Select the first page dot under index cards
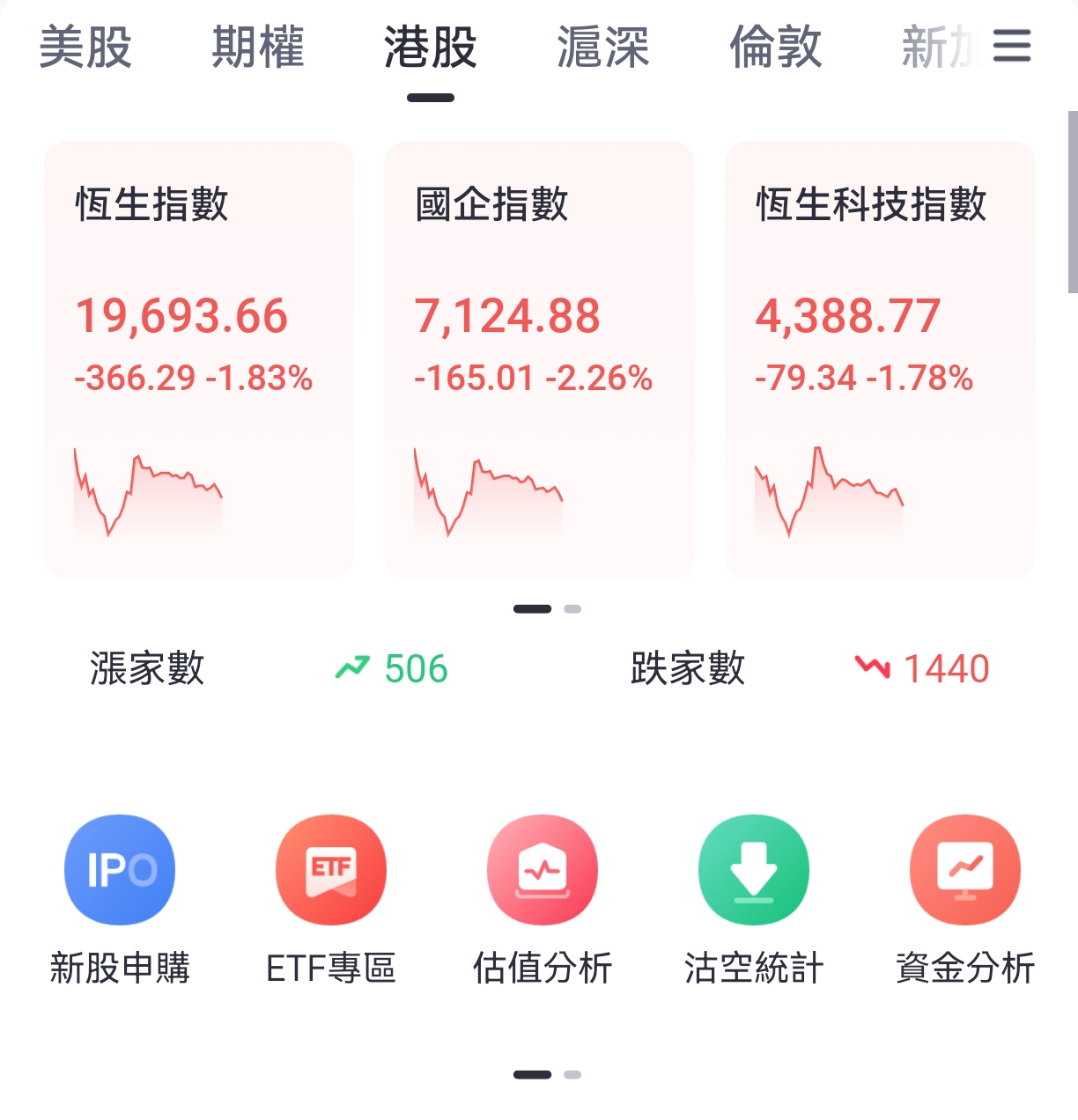This screenshot has height=1120, width=1078. coord(534,608)
